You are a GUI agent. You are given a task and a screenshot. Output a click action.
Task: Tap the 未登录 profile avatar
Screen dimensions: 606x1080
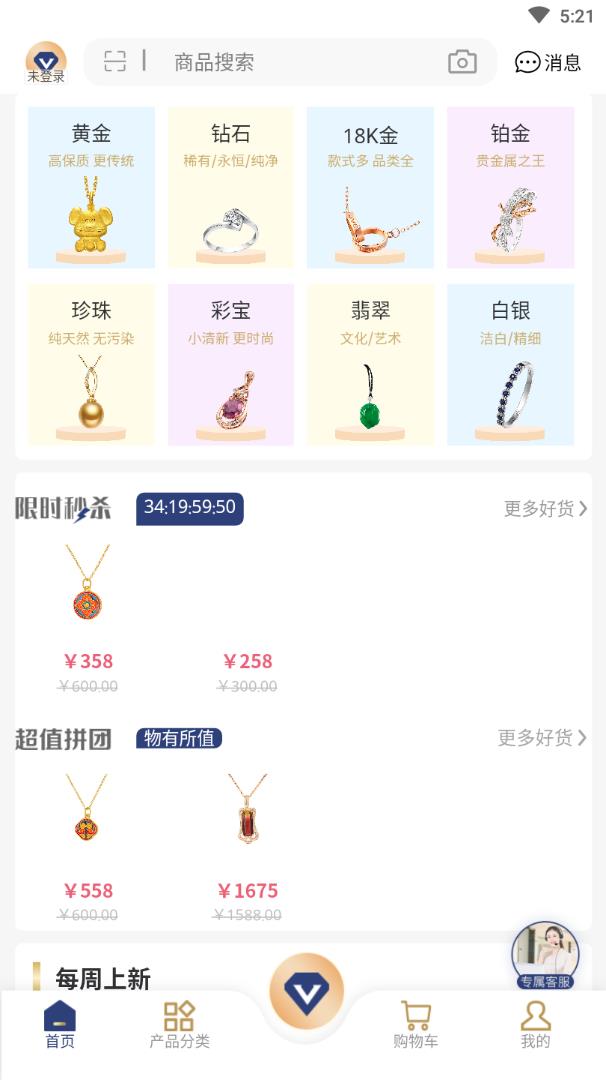click(46, 62)
